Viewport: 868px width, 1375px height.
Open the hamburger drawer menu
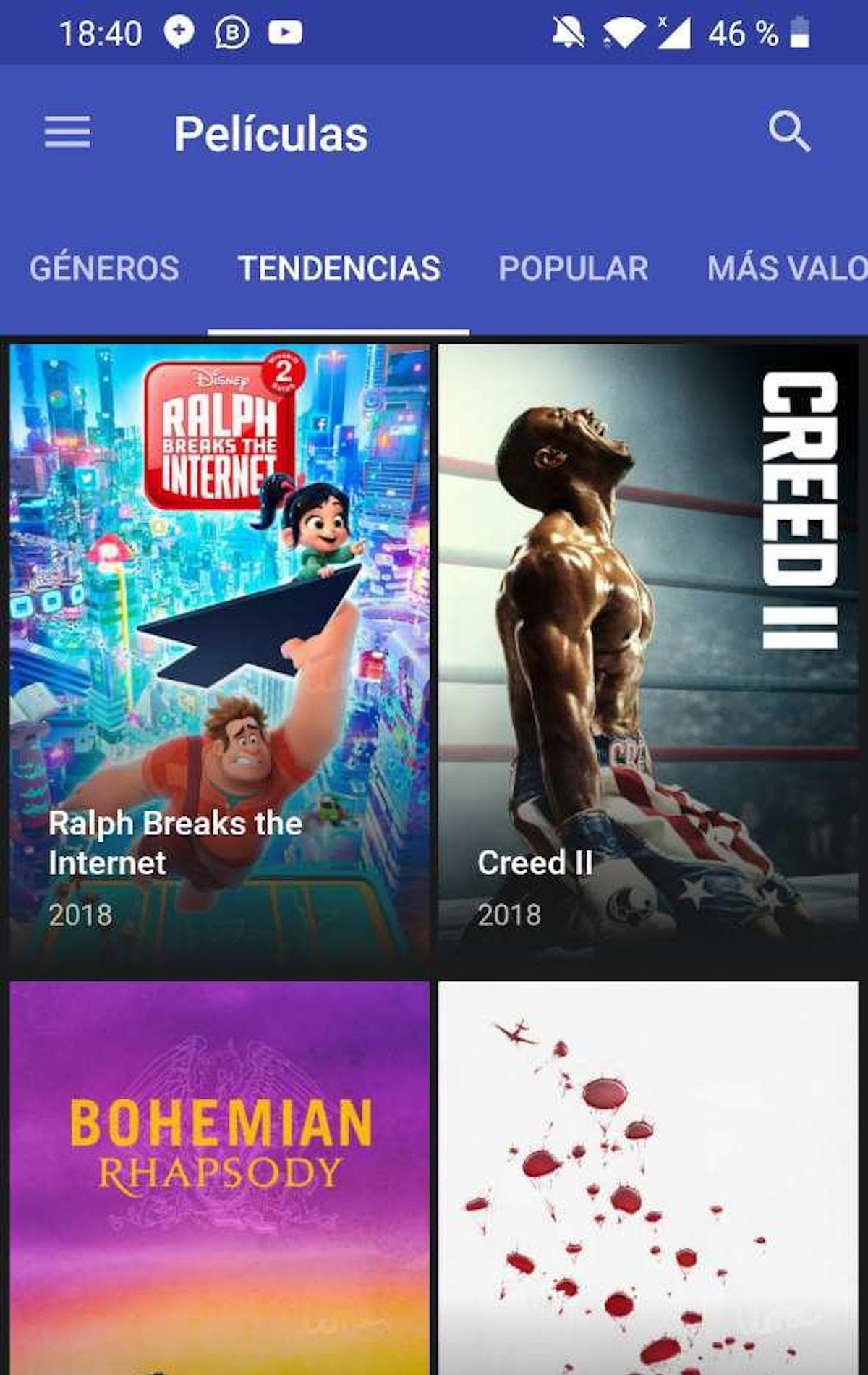coord(67,132)
